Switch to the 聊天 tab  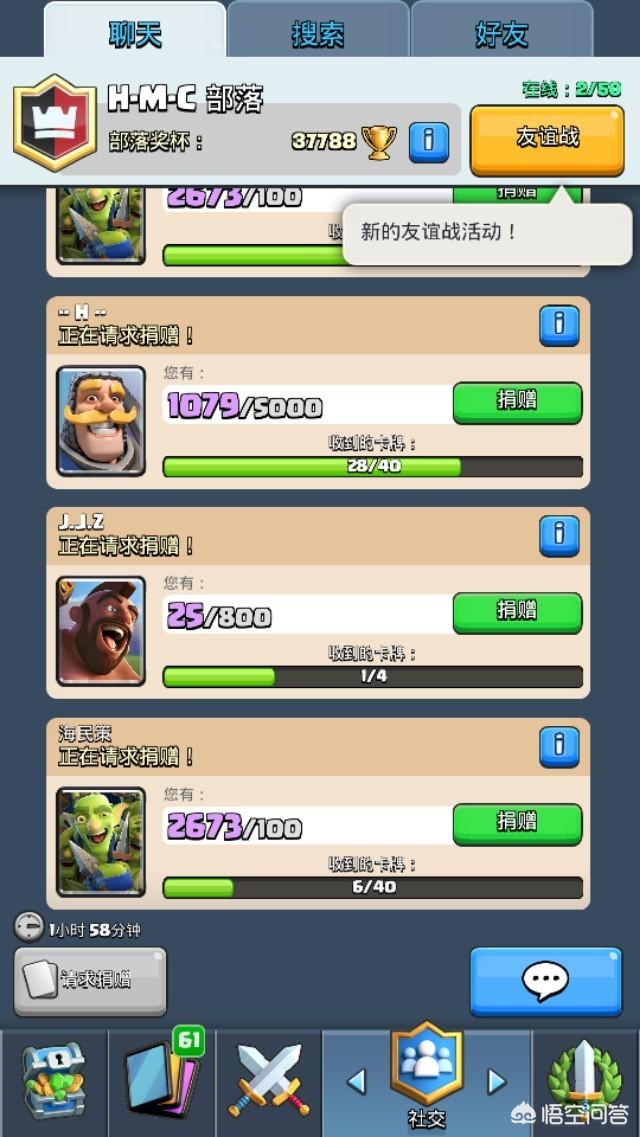[135, 33]
